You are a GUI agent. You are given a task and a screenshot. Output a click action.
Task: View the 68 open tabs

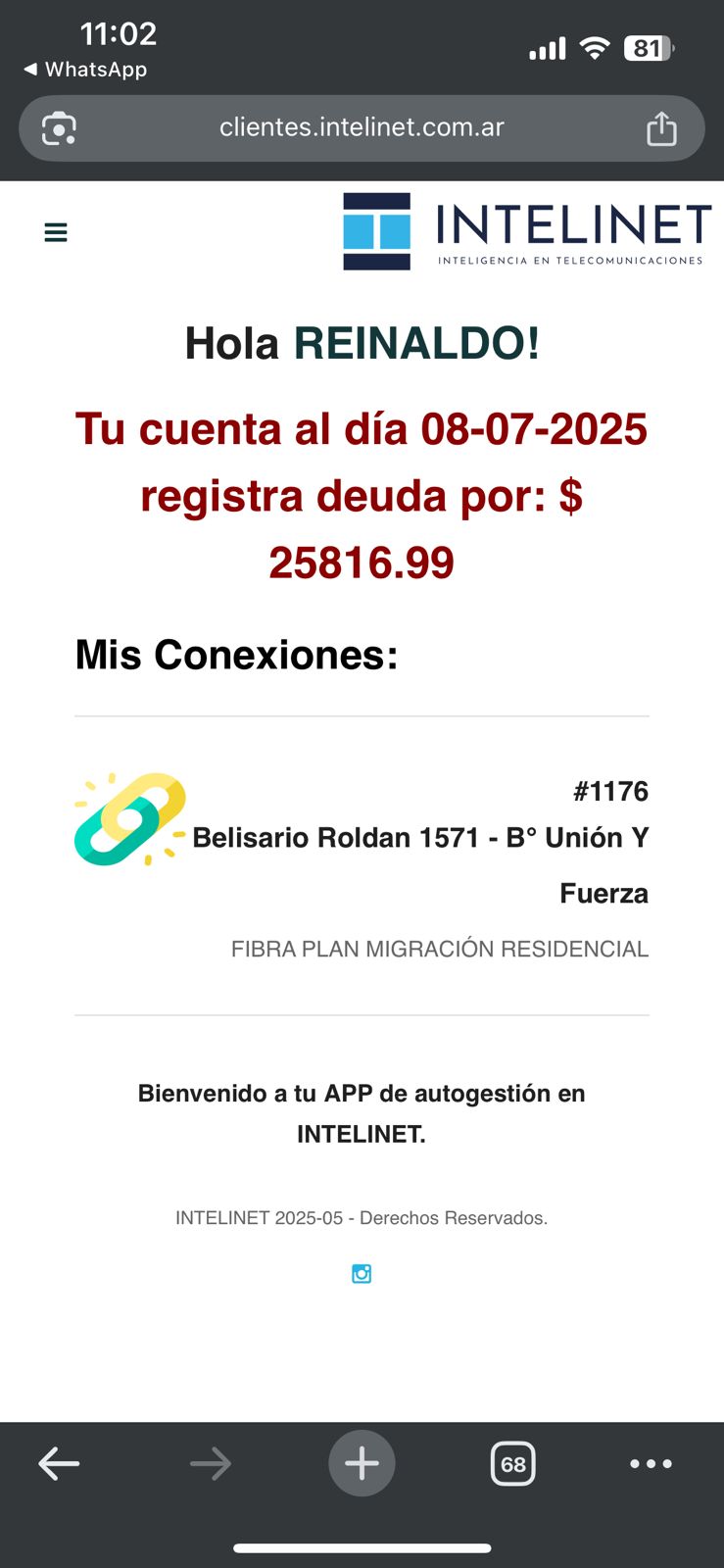tap(512, 1463)
